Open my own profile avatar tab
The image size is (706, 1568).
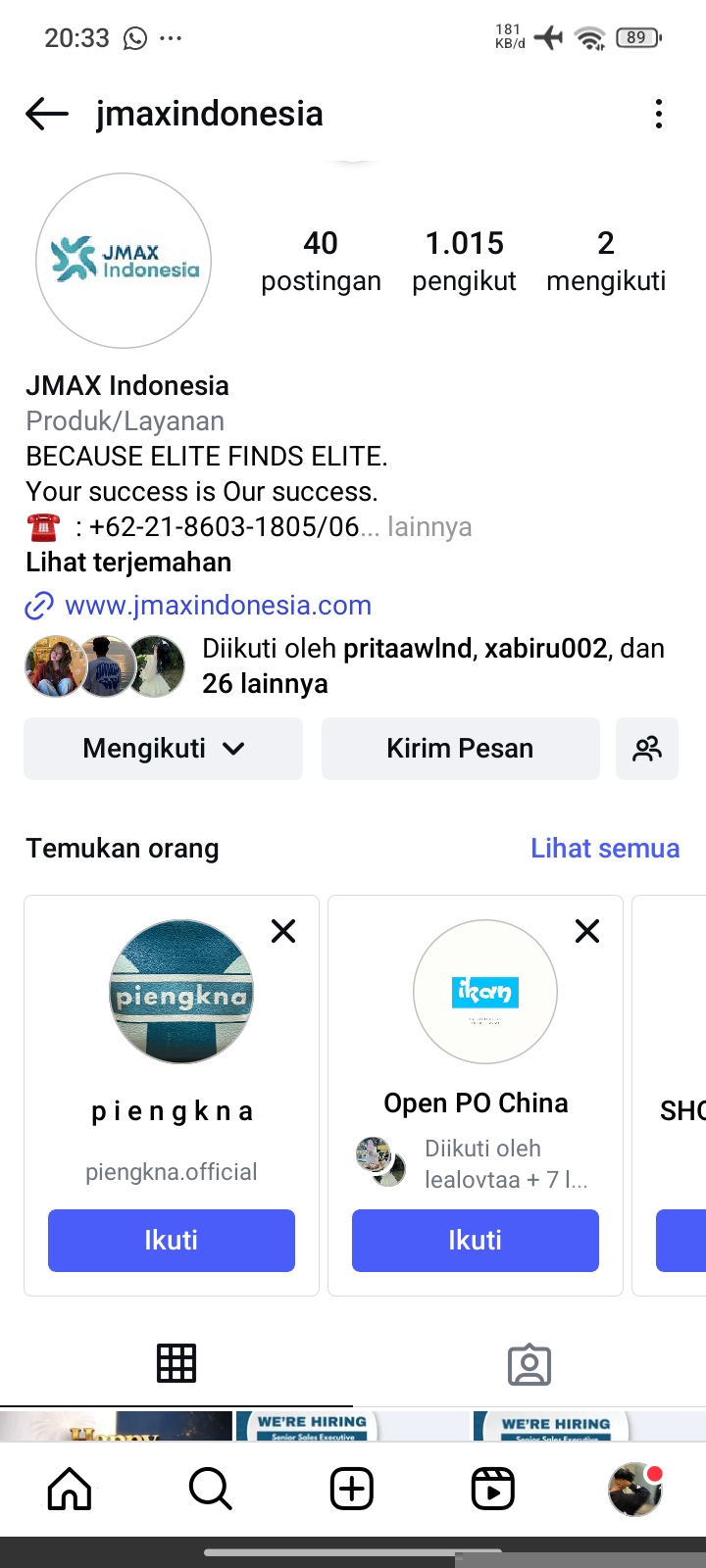point(634,1490)
